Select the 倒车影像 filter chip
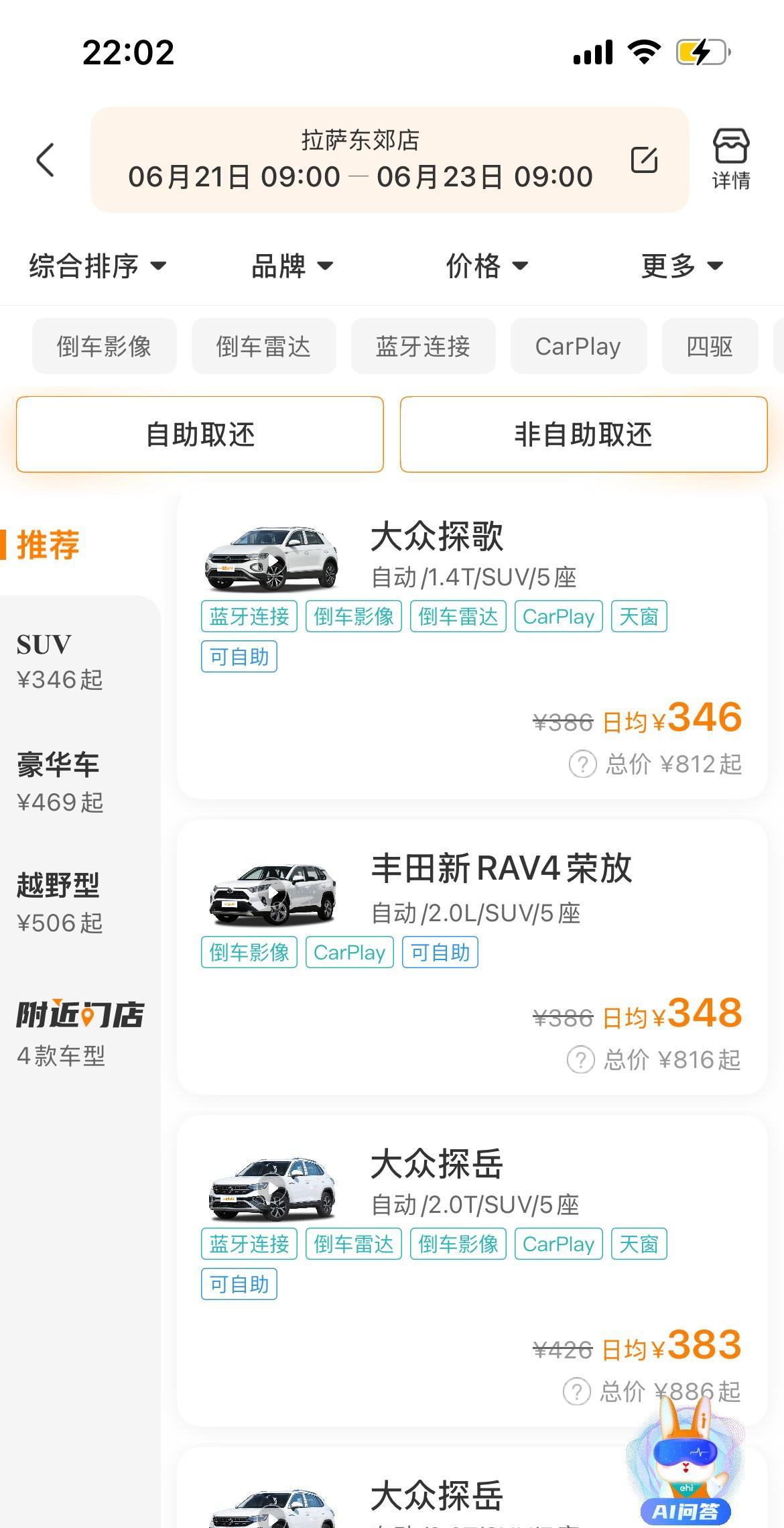 (x=105, y=346)
